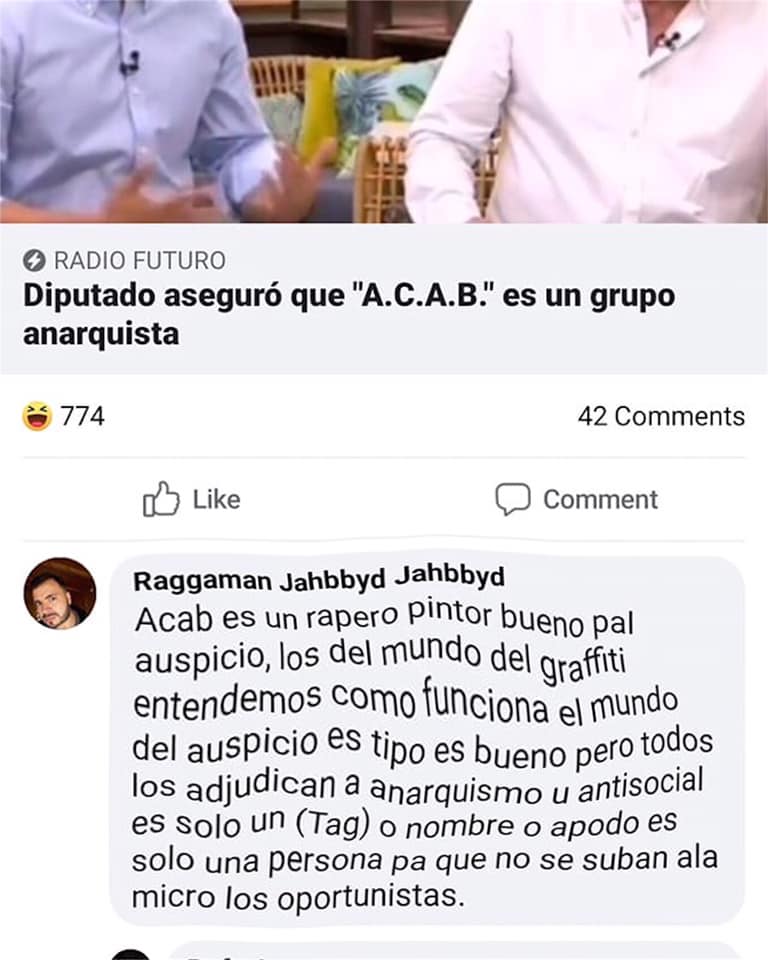This screenshot has height=960, width=768.
Task: Tap the Comment button under the post
Action: click(577, 499)
